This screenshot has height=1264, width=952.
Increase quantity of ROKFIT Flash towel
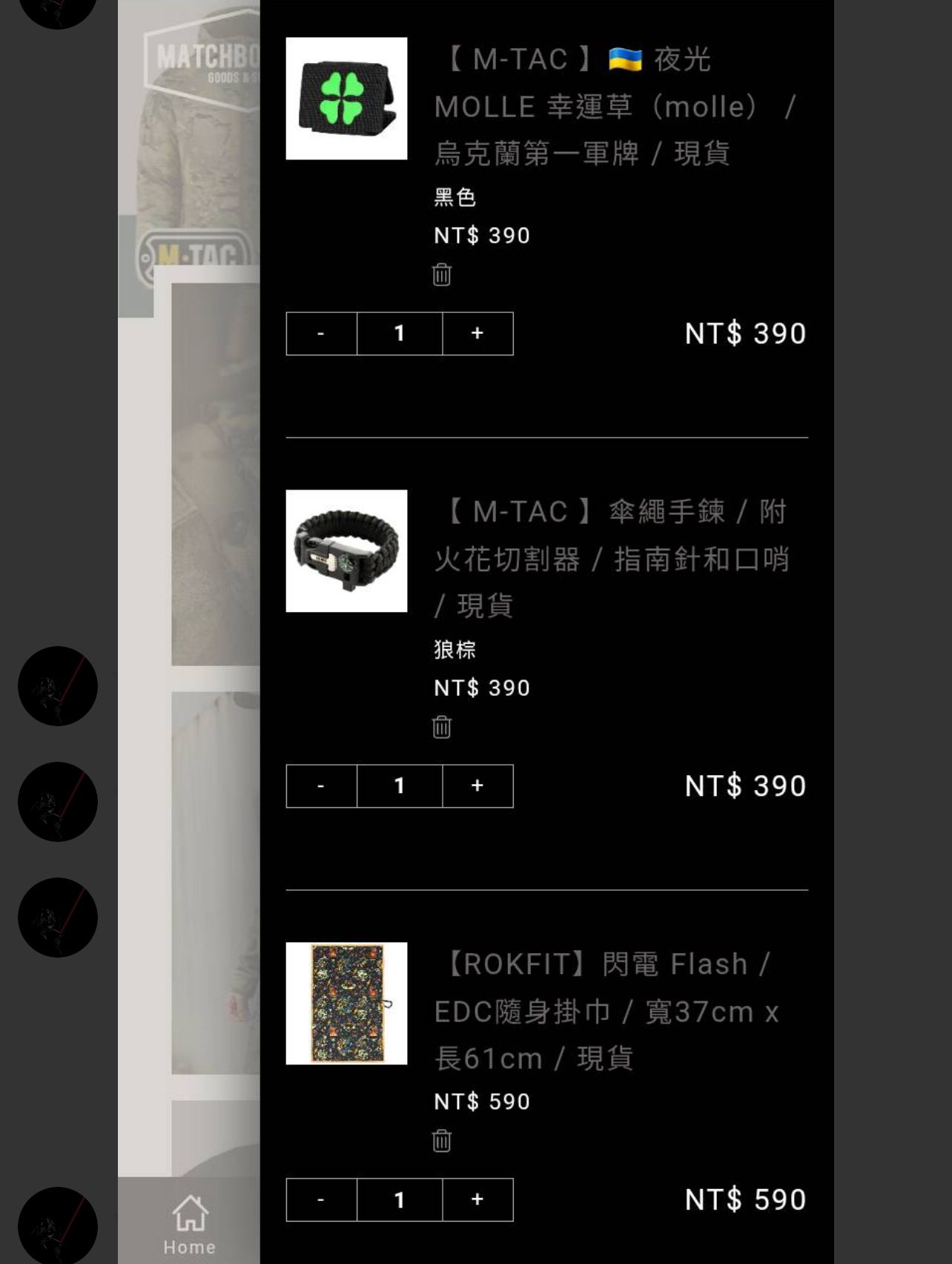(477, 1199)
